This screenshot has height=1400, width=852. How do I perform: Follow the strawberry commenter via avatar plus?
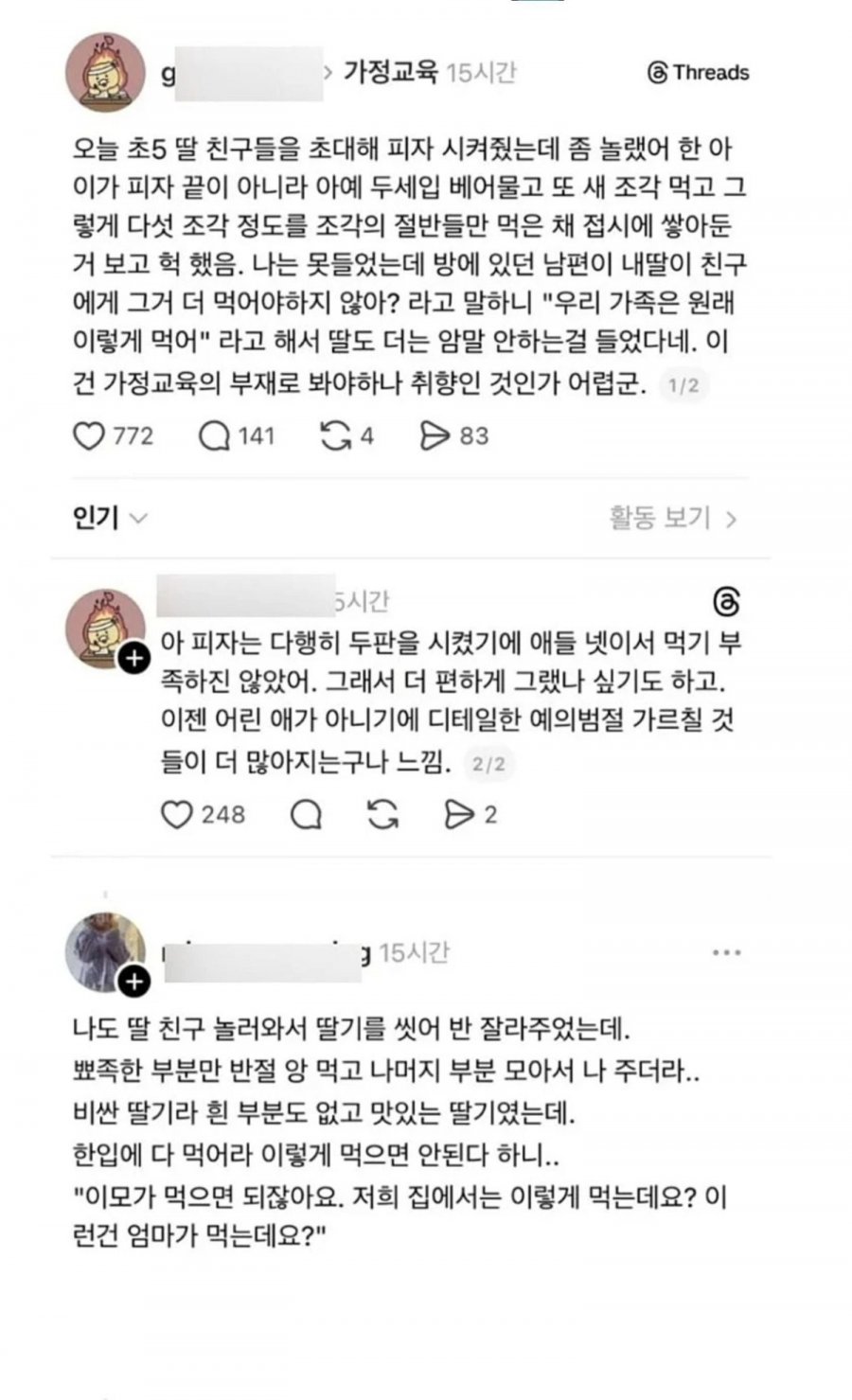[x=134, y=982]
